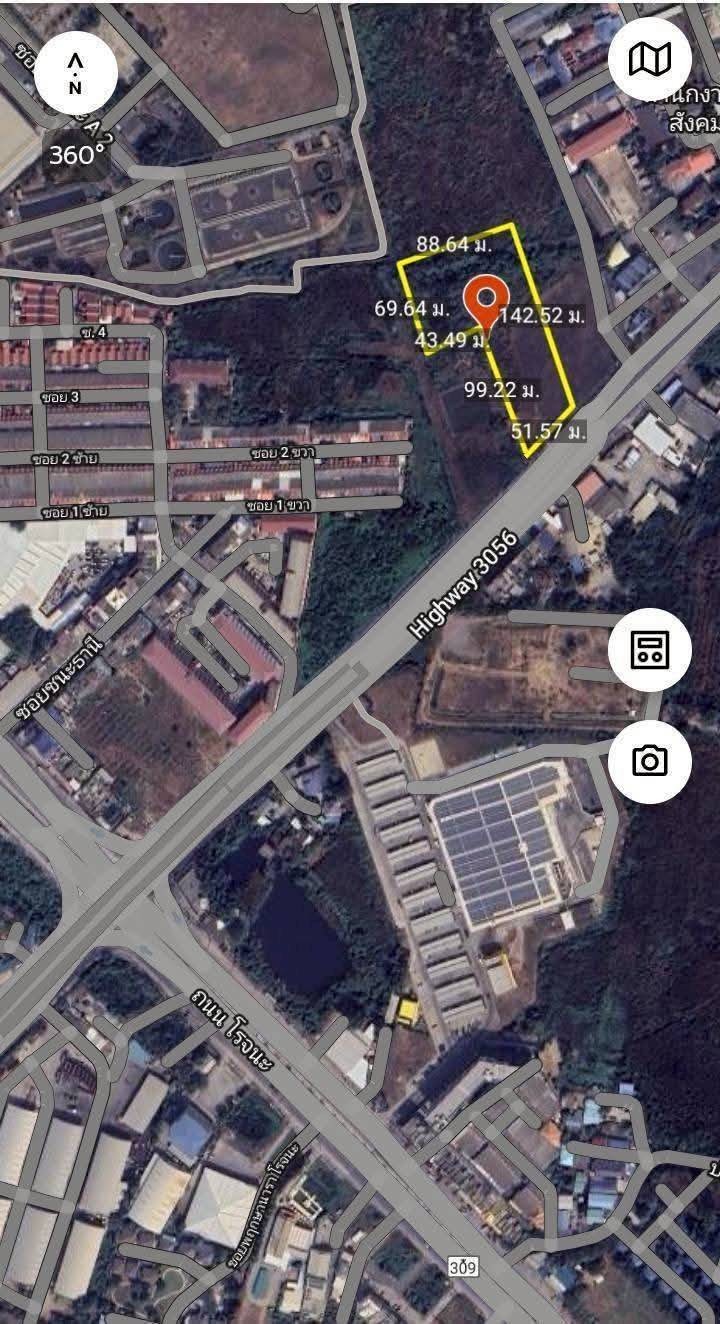This screenshot has height=1324, width=720.
Task: Take a map snapshot with the camera button
Action: (650, 762)
